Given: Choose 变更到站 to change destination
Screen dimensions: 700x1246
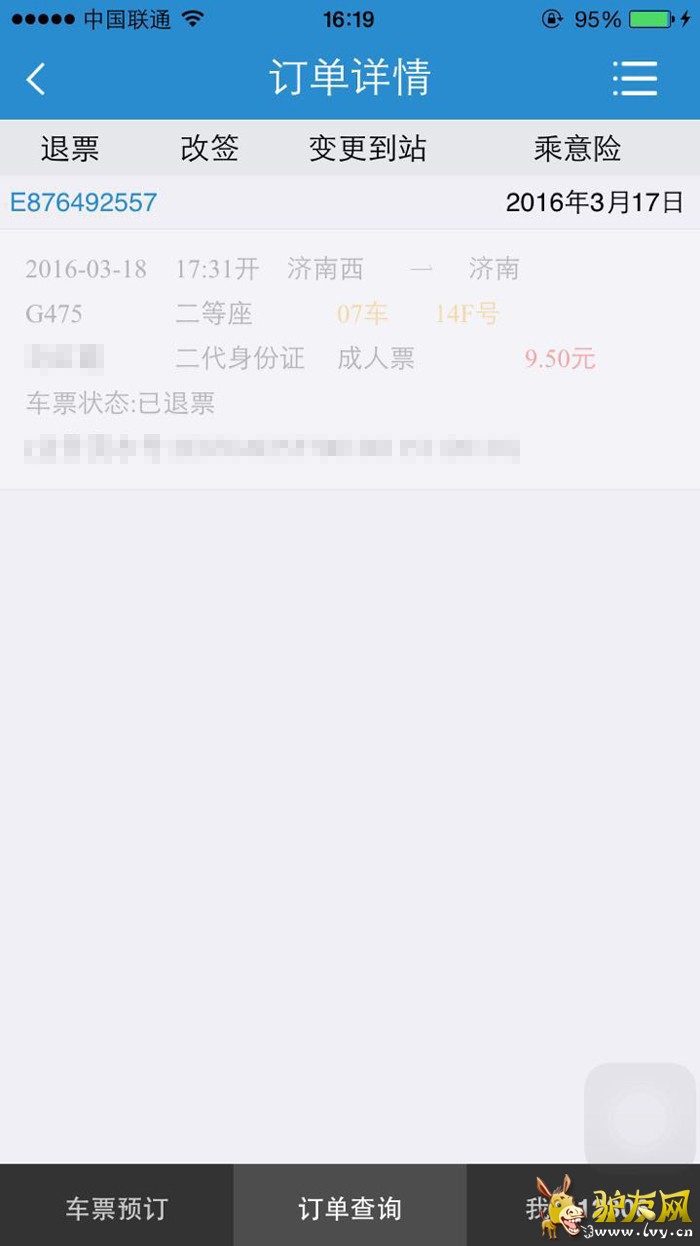Looking at the screenshot, I should point(367,149).
